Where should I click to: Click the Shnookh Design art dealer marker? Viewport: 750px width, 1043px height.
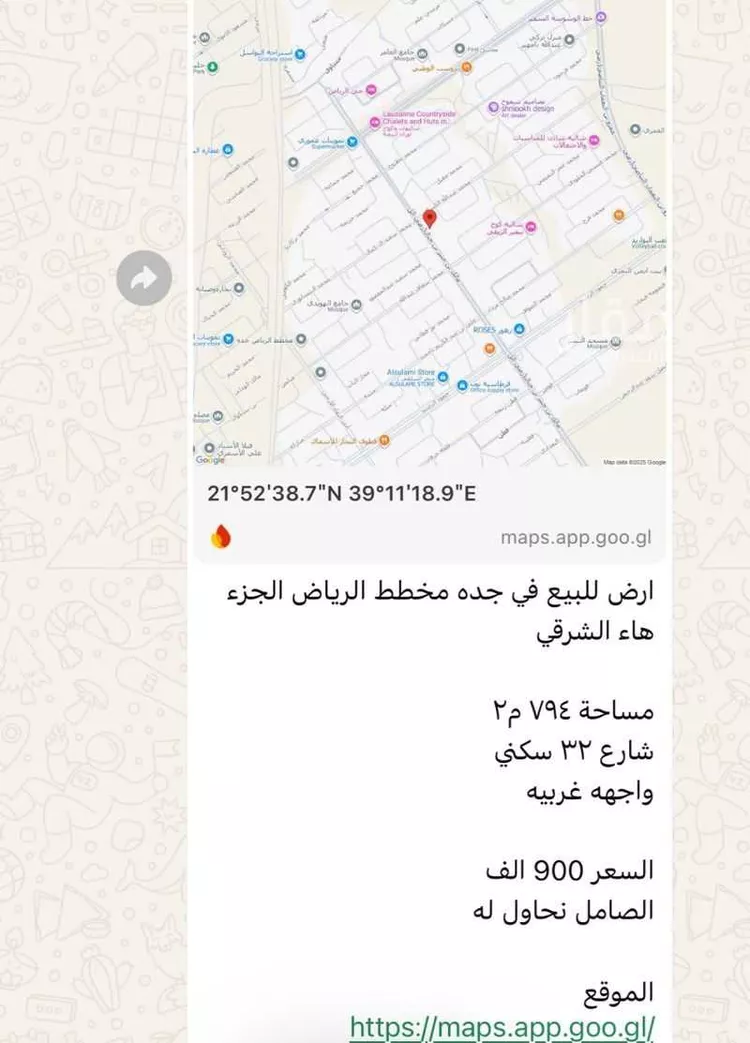pyautogui.click(x=491, y=105)
